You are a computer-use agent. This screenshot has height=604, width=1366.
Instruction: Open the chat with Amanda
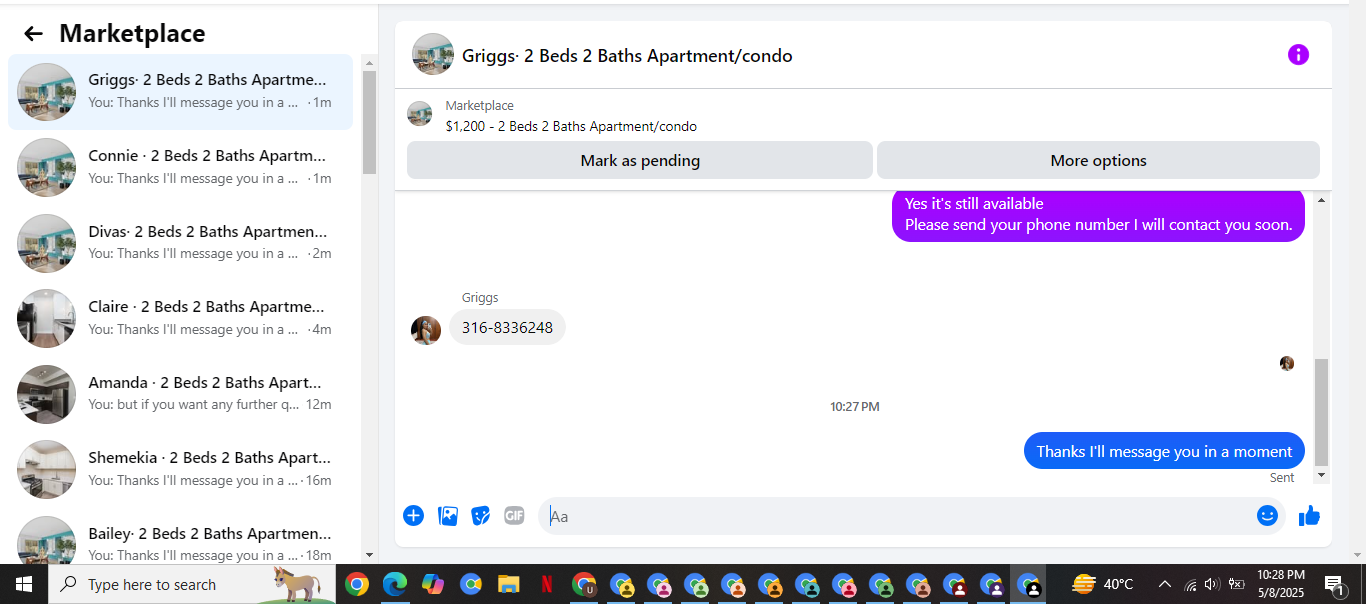tap(180, 394)
